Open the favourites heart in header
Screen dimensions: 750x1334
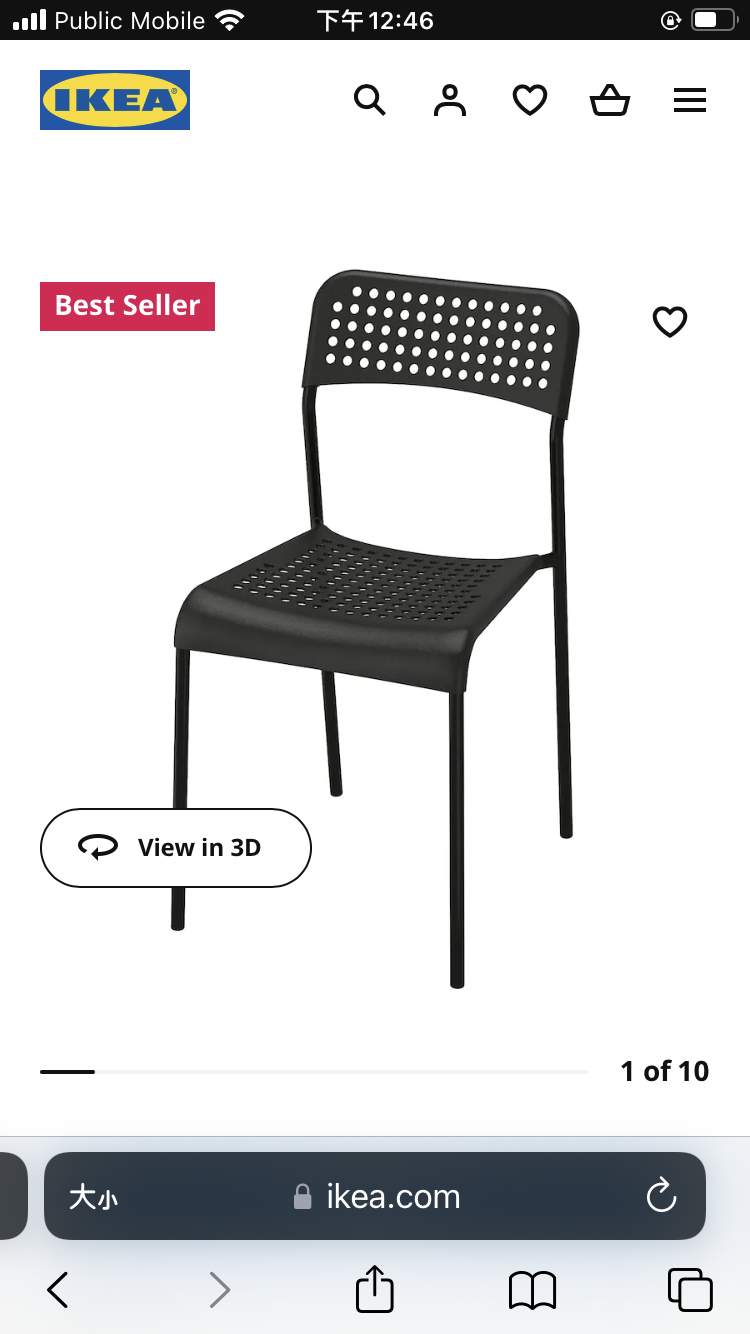coord(530,100)
